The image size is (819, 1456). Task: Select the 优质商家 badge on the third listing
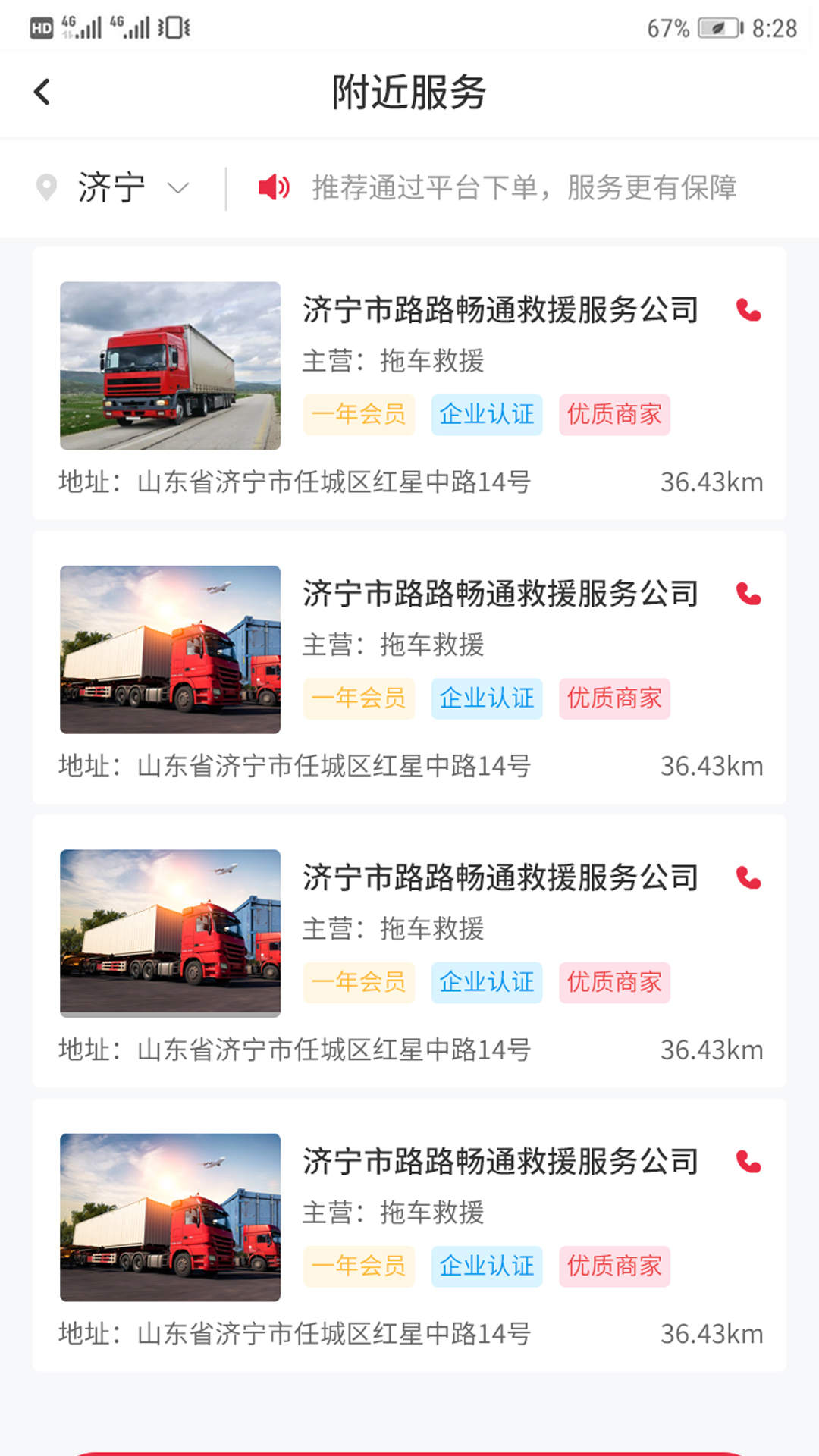(x=614, y=982)
